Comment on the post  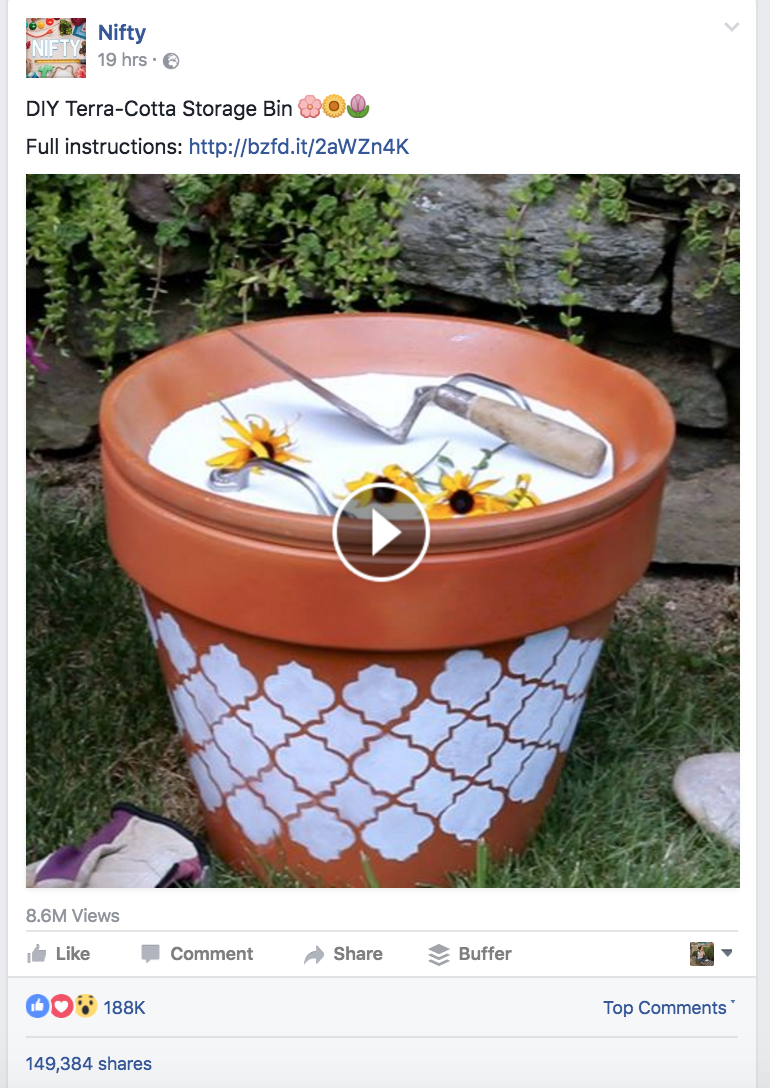(197, 954)
